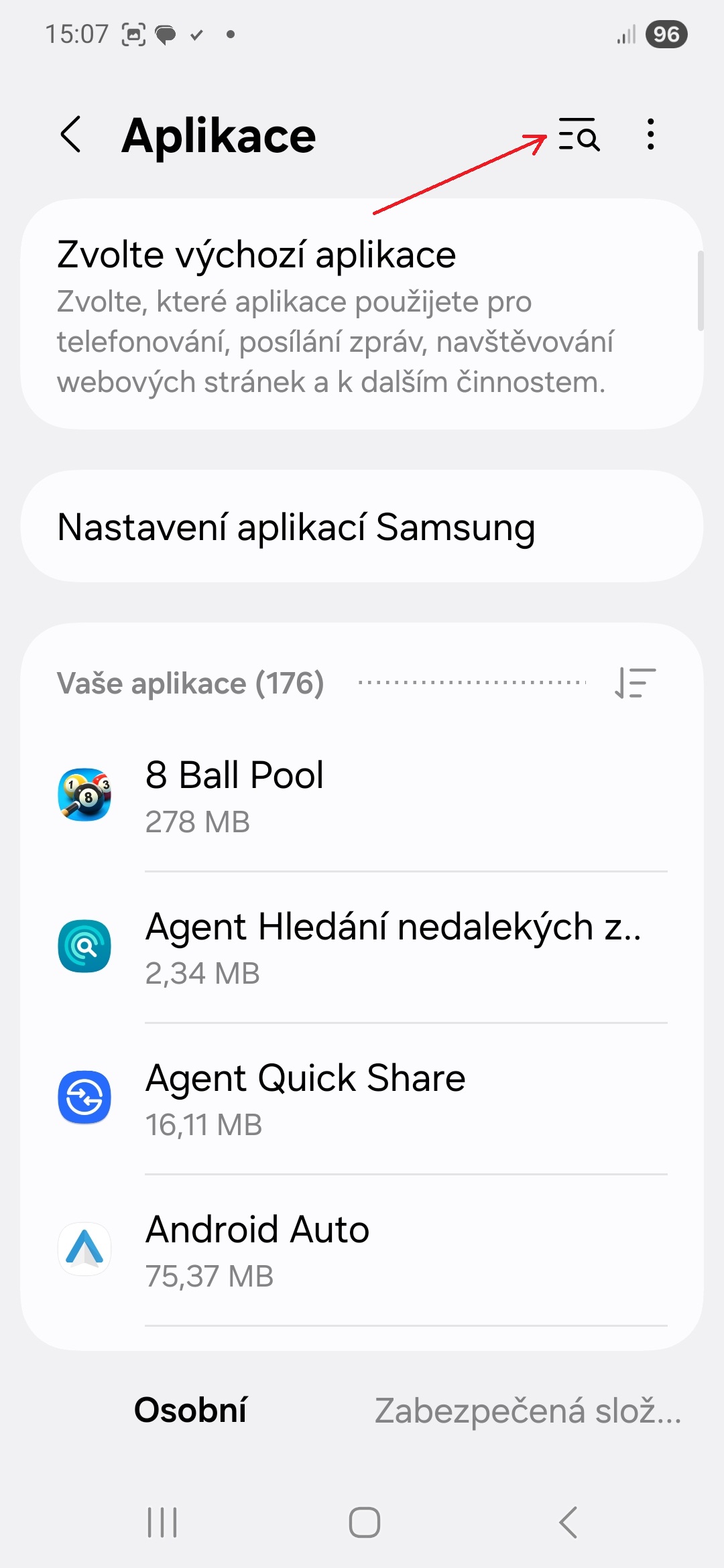Switch to the Zabezpečená slož... tab

(528, 1410)
